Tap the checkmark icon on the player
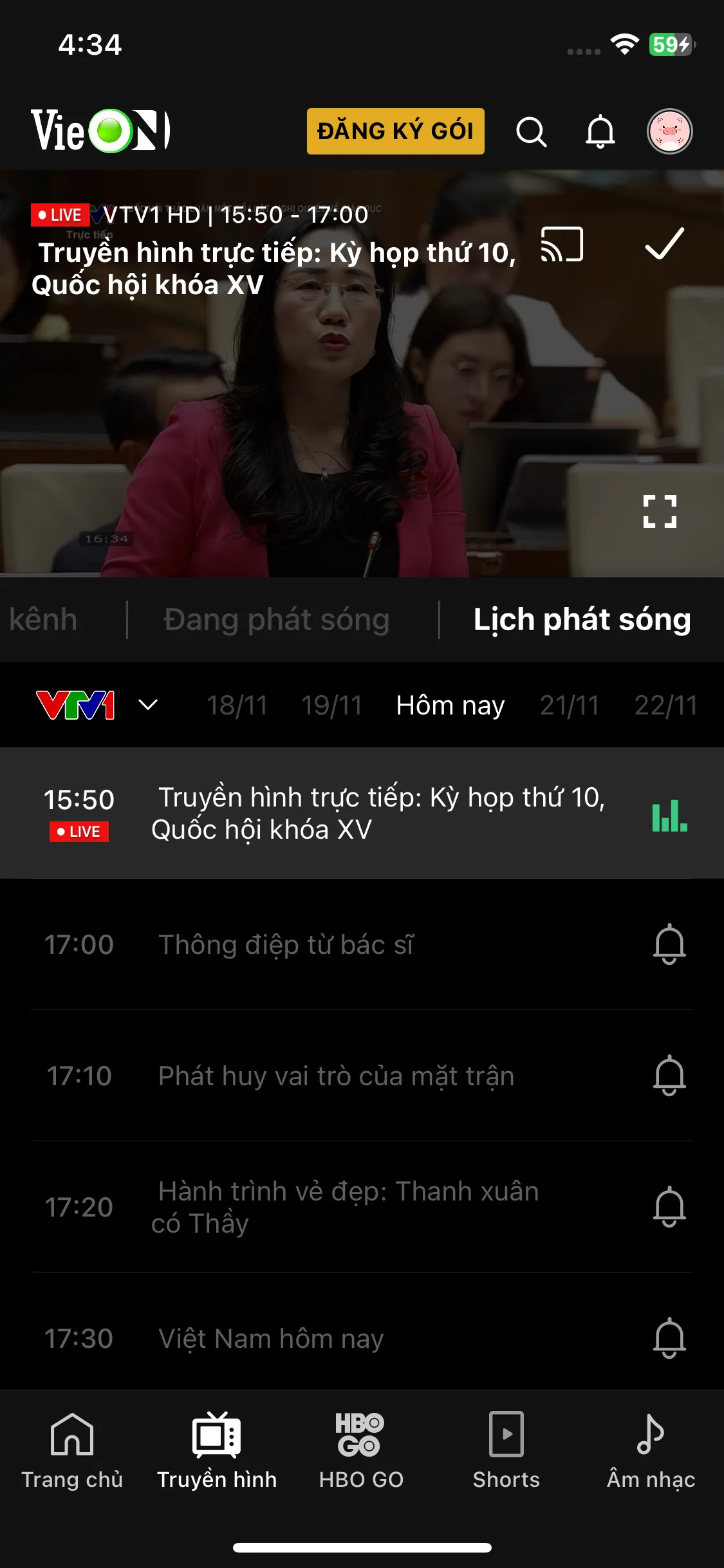The height and width of the screenshot is (1568, 724). point(664,245)
